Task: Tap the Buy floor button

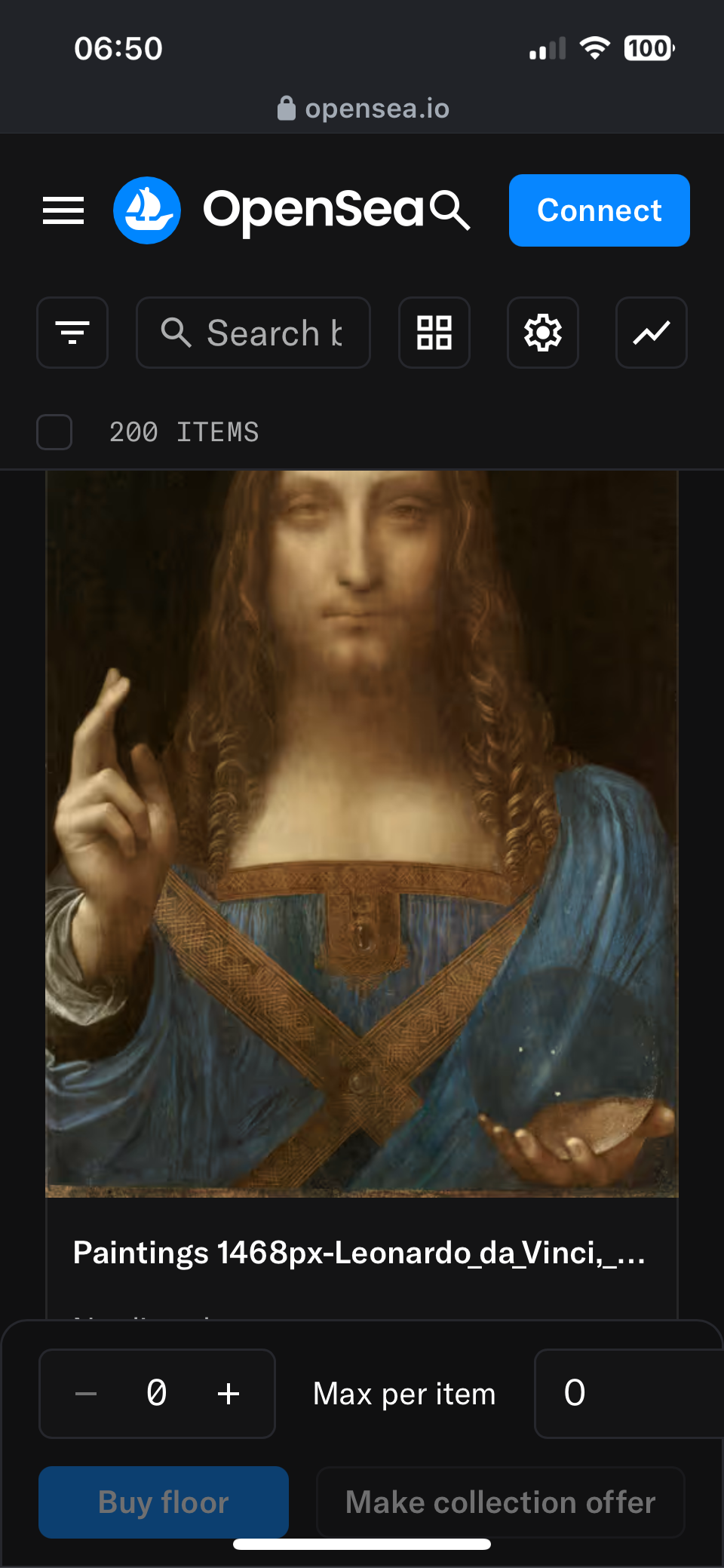Action: coord(164,1502)
